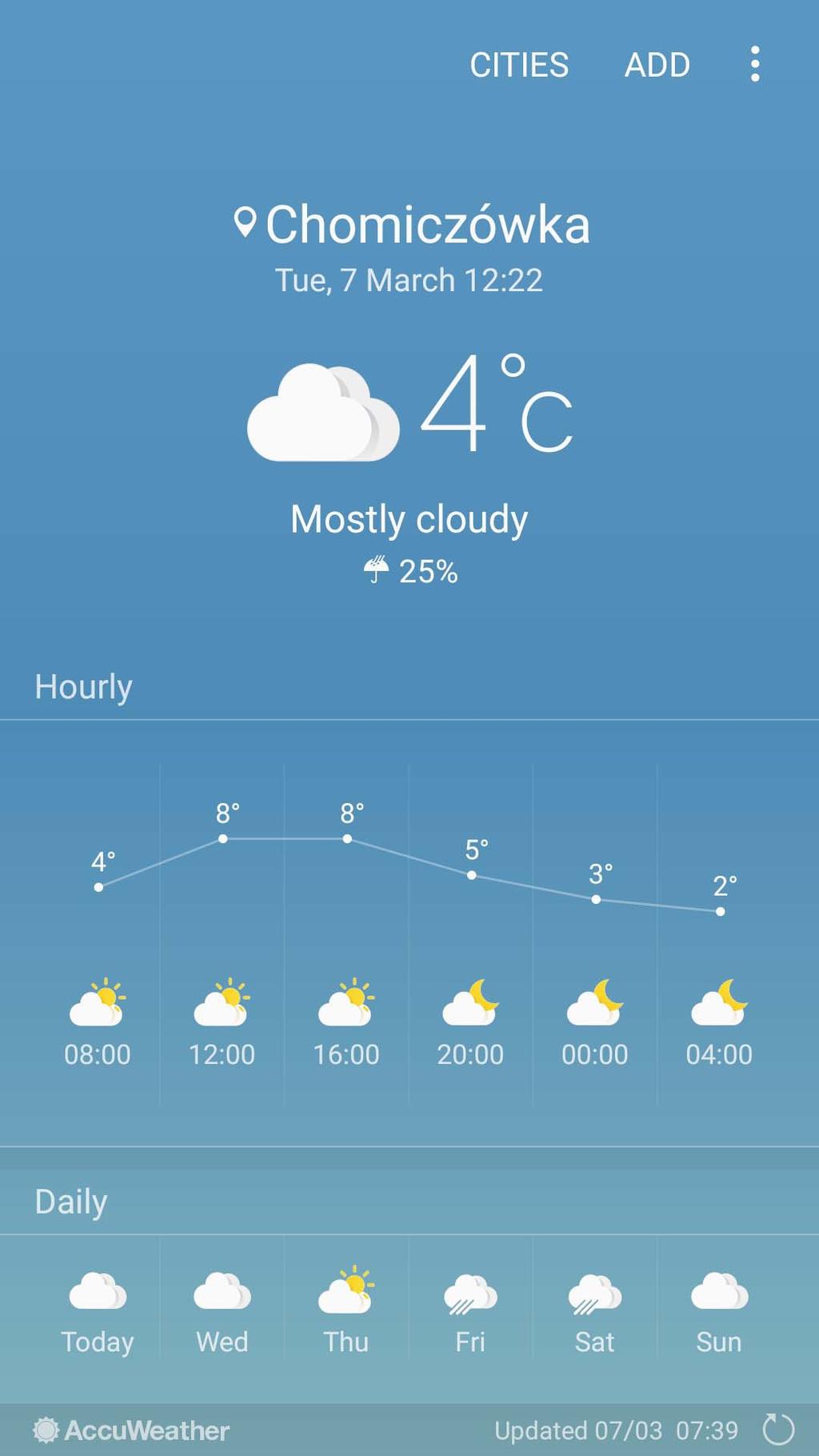Open the AccuWeather link
The image size is (819, 1456).
[x=131, y=1430]
